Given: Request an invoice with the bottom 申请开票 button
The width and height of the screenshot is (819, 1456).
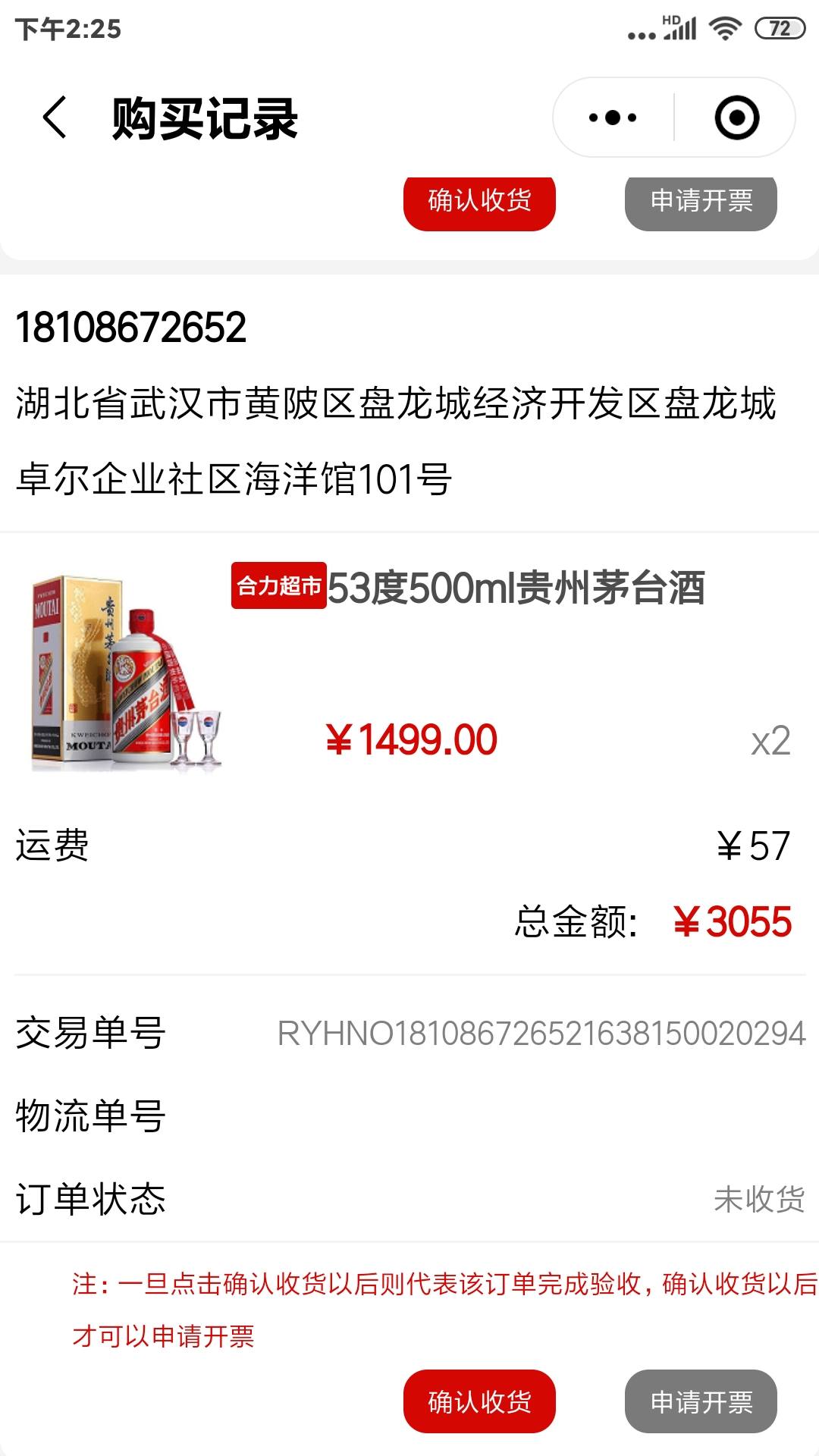Looking at the screenshot, I should pyautogui.click(x=701, y=1401).
